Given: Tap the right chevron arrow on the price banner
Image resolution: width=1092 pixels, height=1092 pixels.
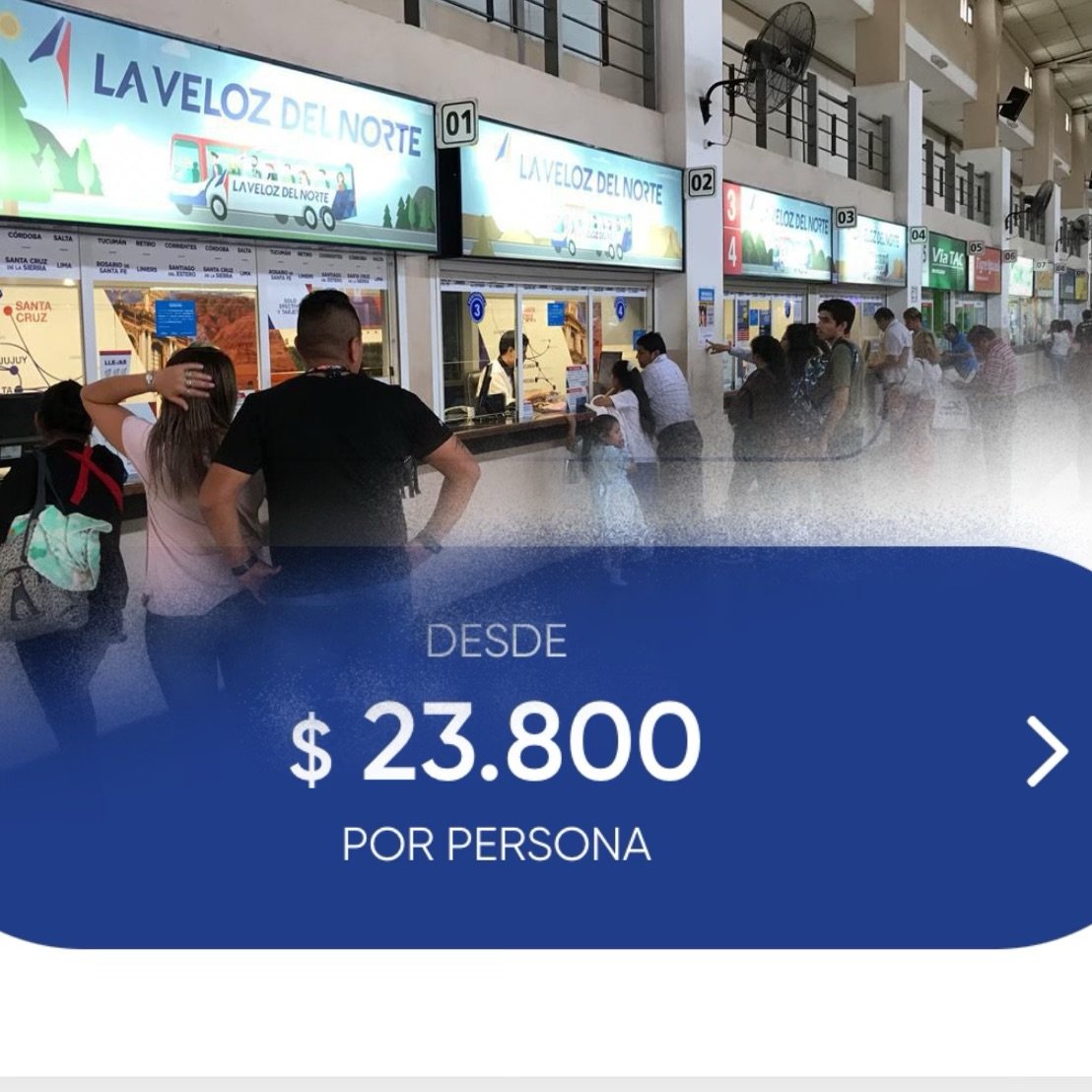Looking at the screenshot, I should (x=1047, y=751).
